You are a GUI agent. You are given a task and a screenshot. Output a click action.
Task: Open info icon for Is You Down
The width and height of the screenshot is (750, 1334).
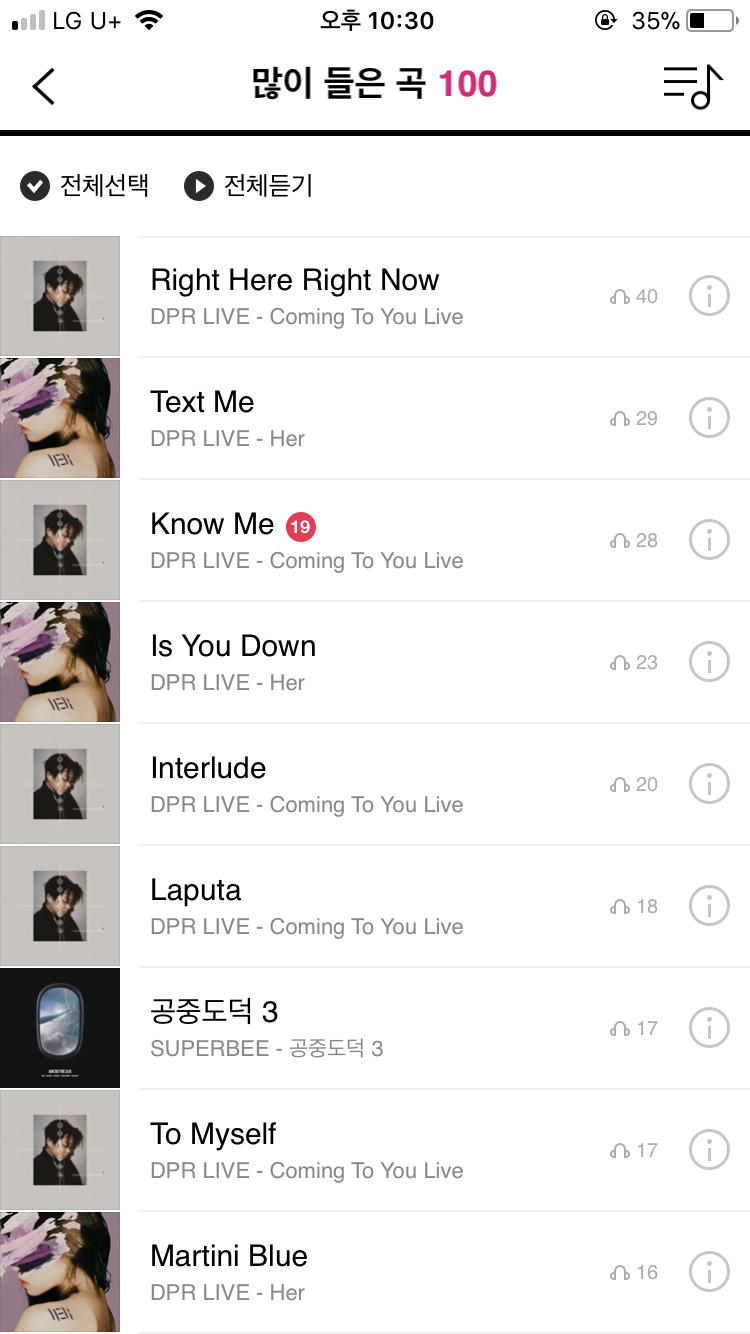pos(709,663)
